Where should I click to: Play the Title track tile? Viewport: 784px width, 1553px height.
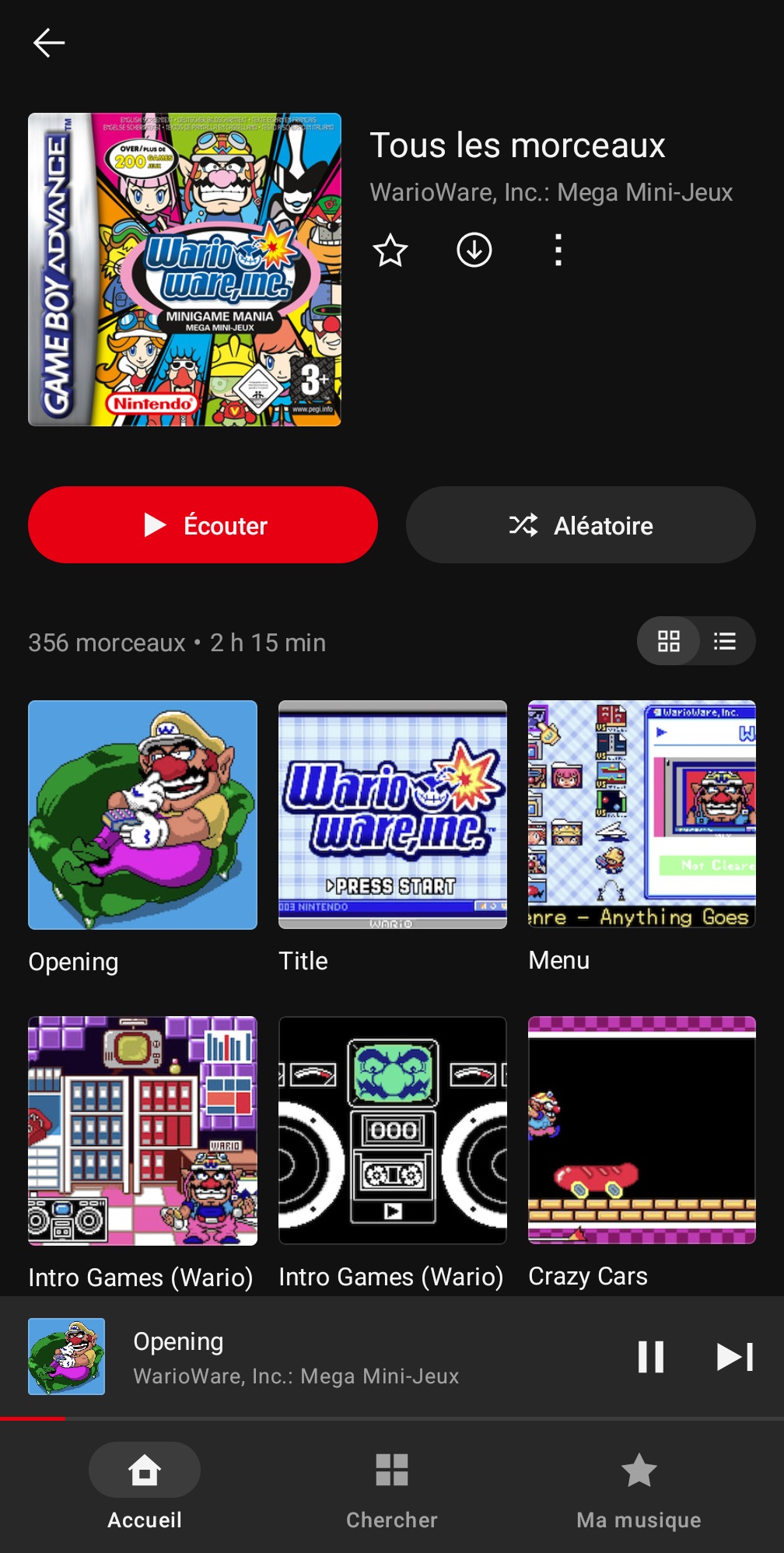click(x=393, y=815)
